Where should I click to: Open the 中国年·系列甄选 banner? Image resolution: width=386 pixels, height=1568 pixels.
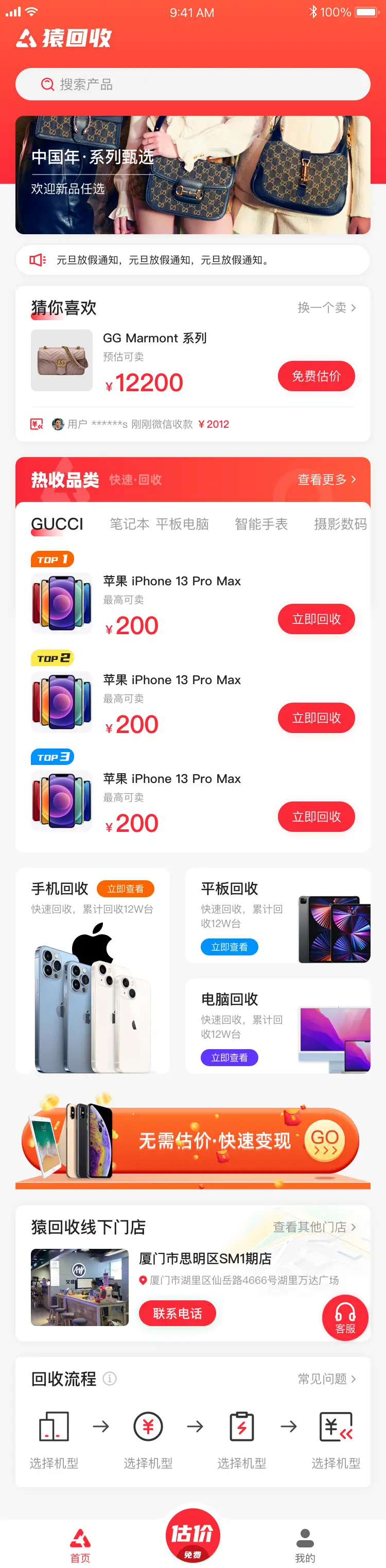click(192, 175)
